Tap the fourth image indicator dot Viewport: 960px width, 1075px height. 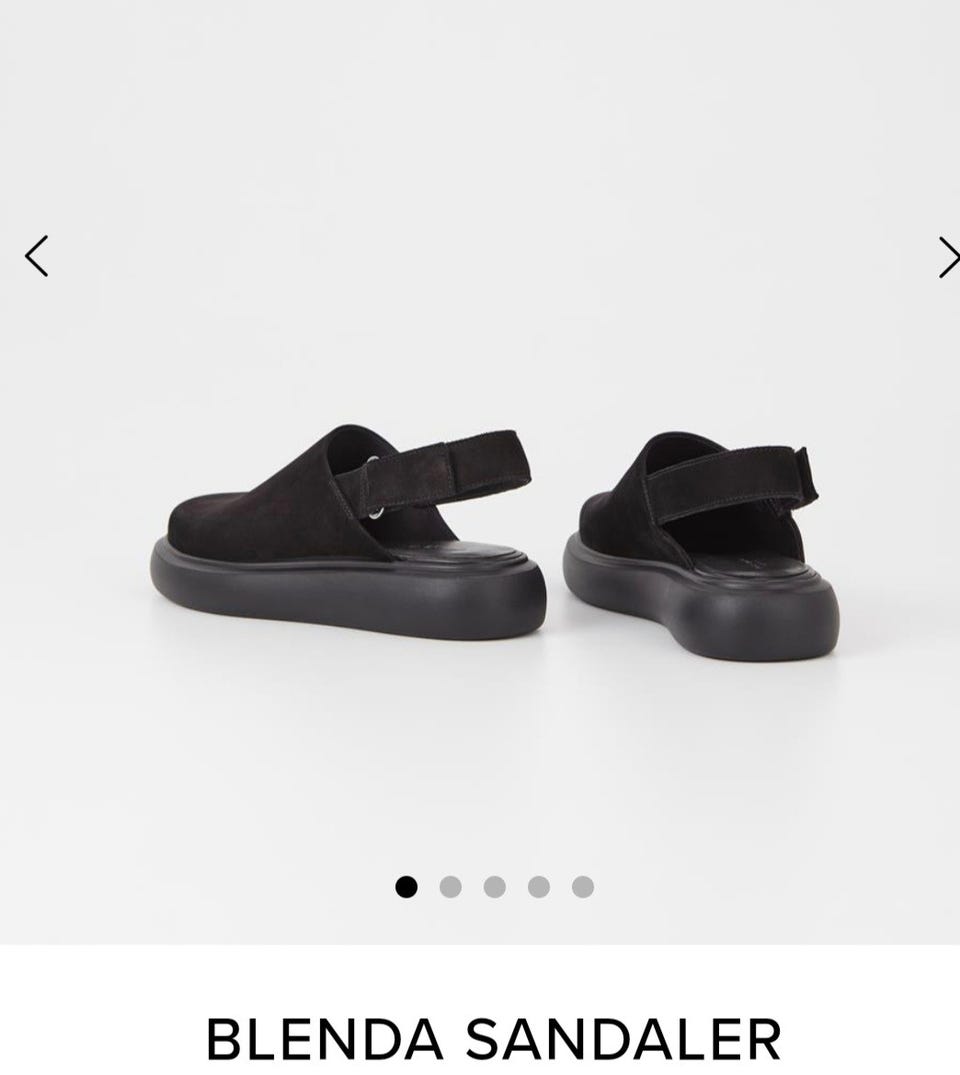tap(539, 887)
